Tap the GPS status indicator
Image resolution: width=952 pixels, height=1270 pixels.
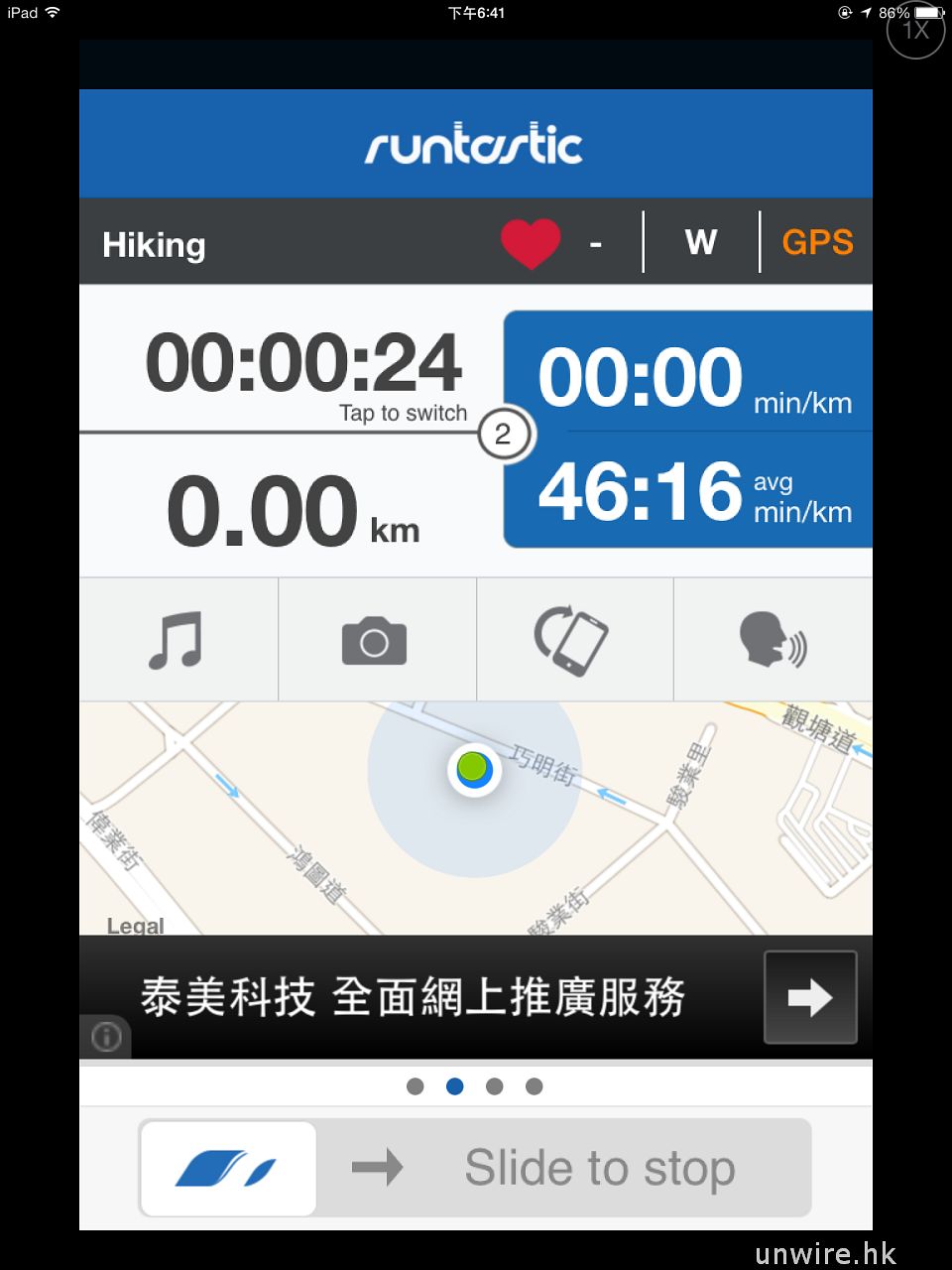pyautogui.click(x=817, y=242)
